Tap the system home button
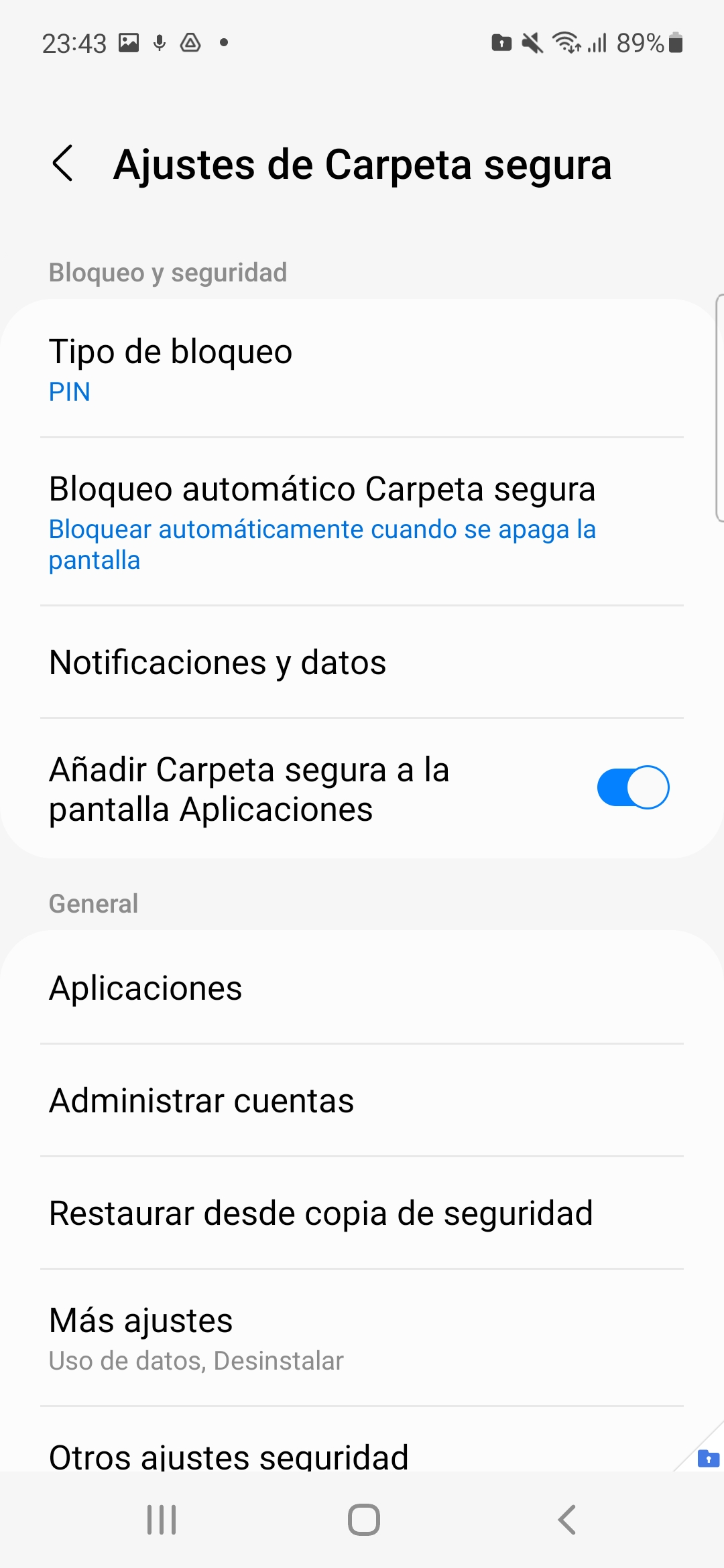724x1568 pixels. pos(363,1519)
